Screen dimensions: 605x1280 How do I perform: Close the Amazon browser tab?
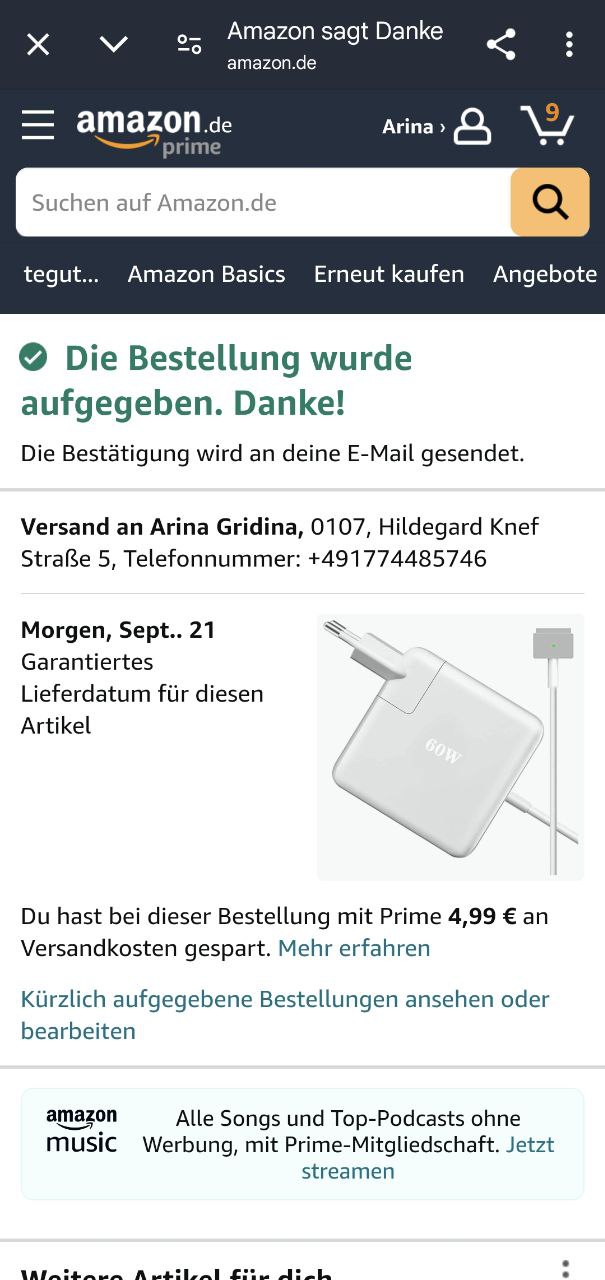[38, 44]
